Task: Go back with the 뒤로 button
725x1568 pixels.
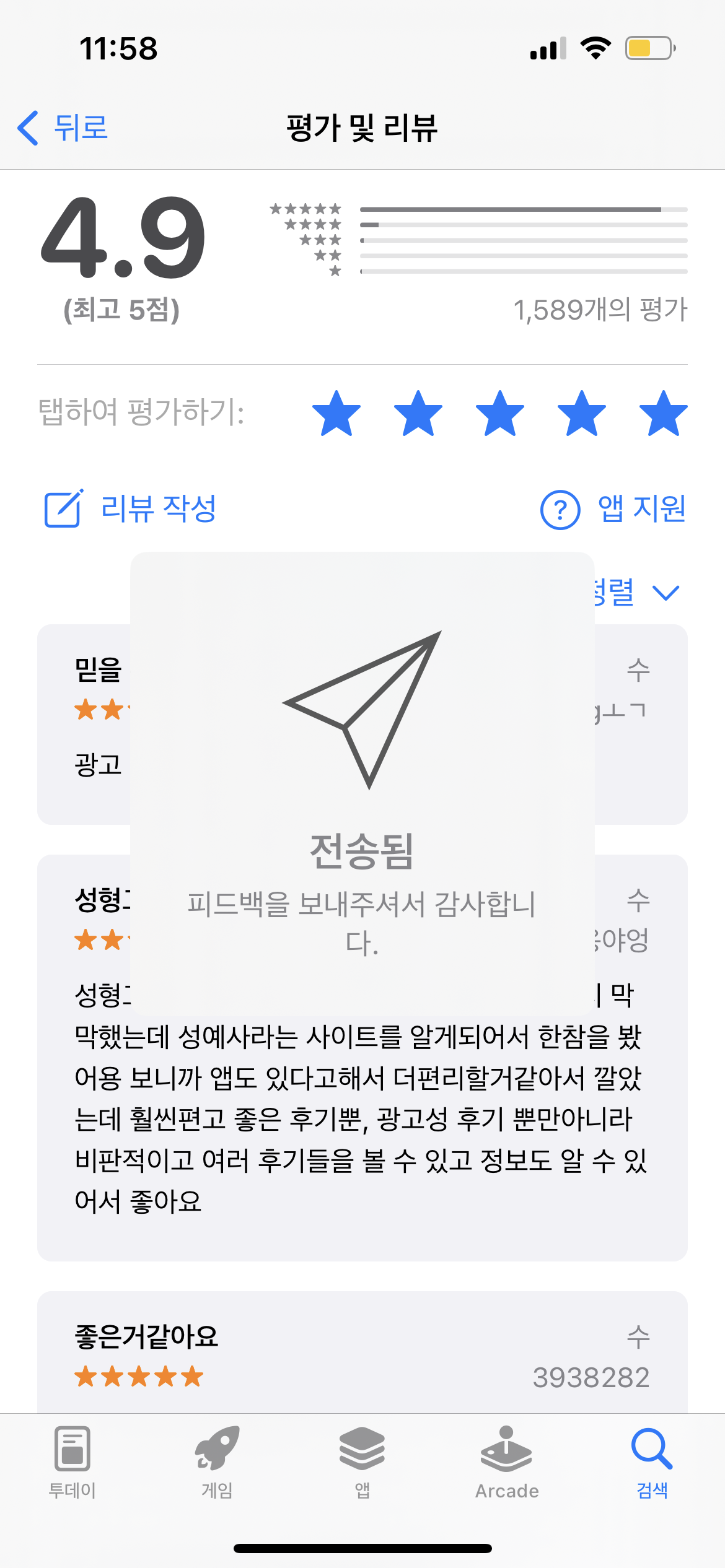Action: (63, 128)
